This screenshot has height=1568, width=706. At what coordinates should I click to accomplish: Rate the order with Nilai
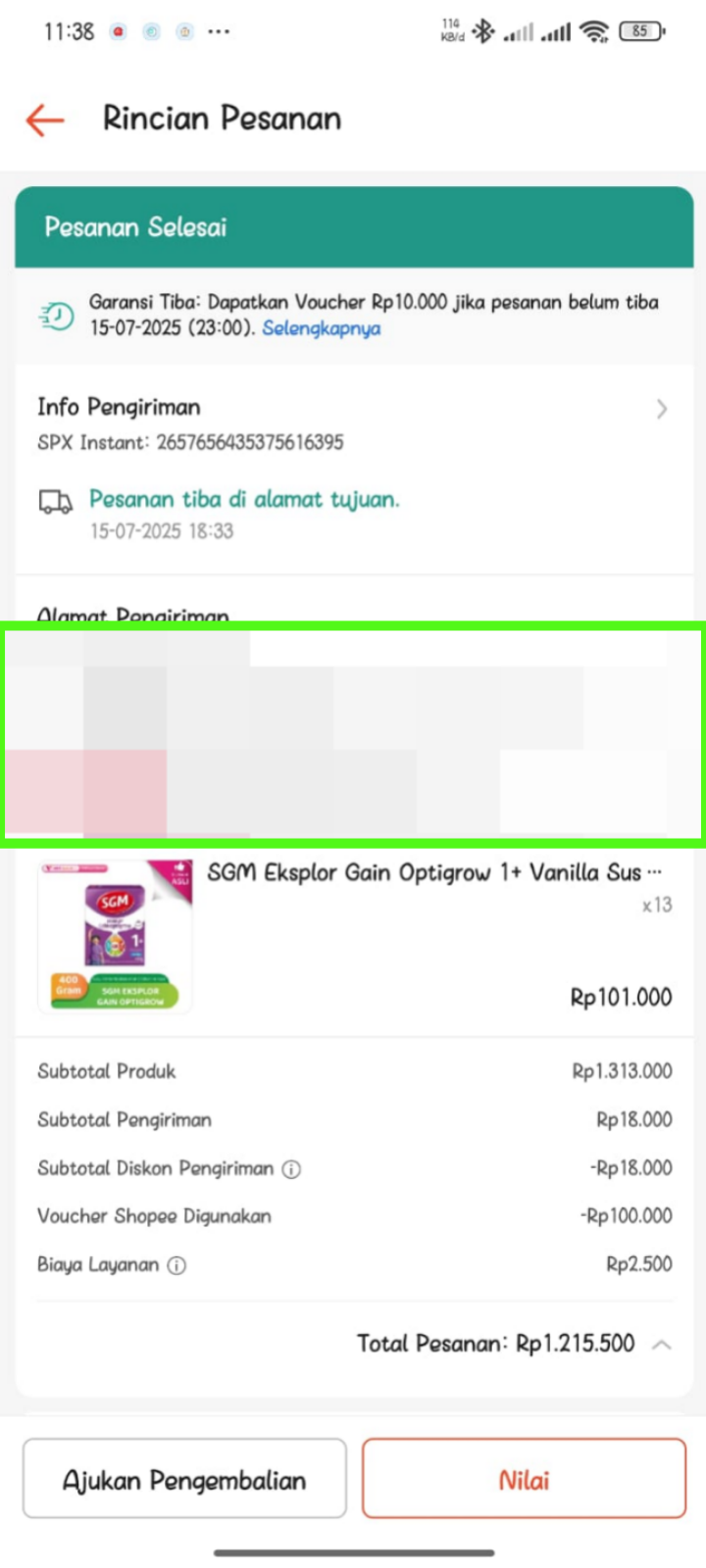[524, 1479]
